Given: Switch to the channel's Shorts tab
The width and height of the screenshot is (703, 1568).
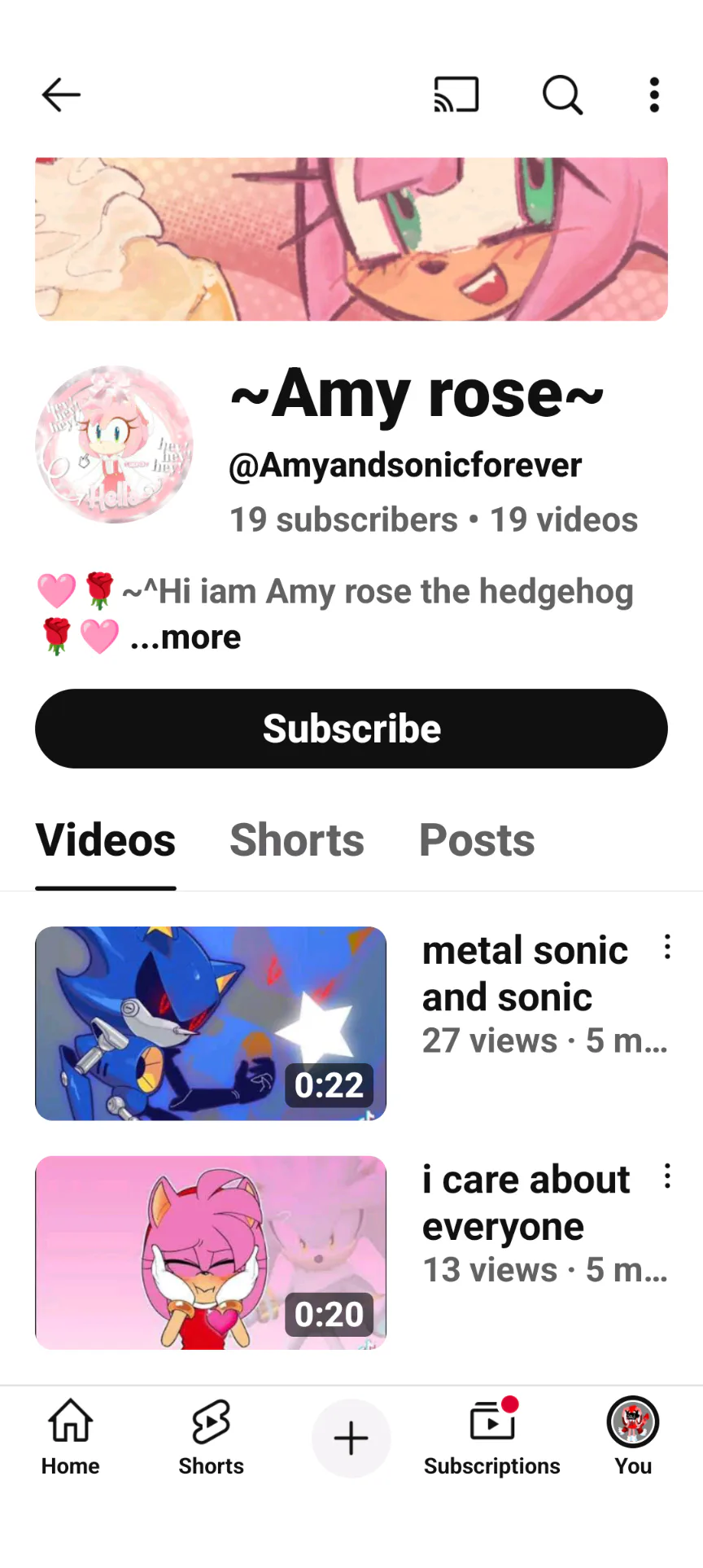Looking at the screenshot, I should (297, 840).
